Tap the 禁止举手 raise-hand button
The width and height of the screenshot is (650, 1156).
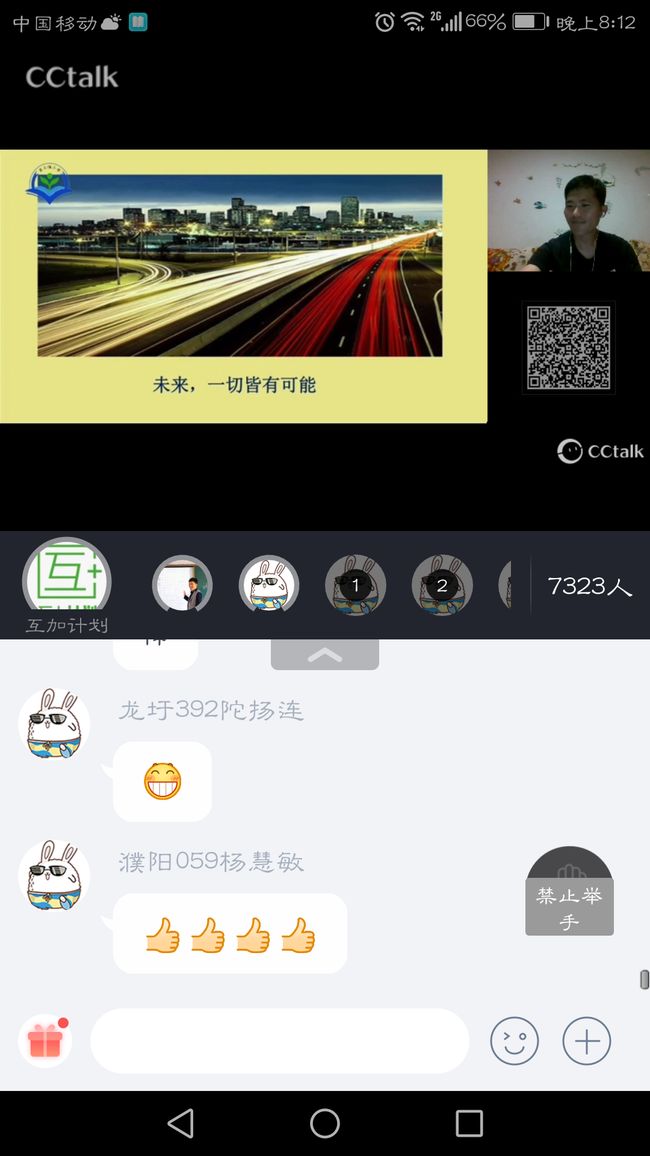(x=569, y=892)
